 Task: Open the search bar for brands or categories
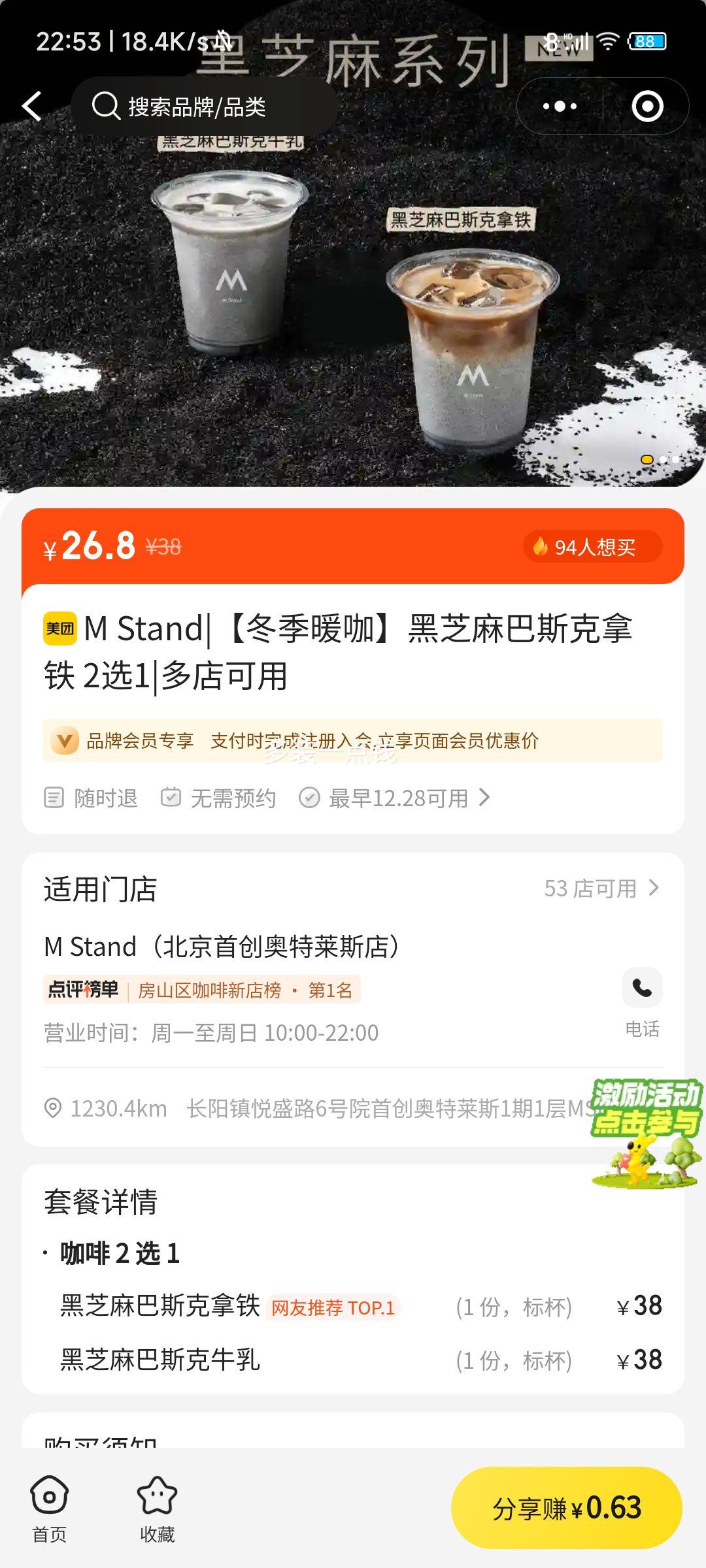(x=209, y=106)
